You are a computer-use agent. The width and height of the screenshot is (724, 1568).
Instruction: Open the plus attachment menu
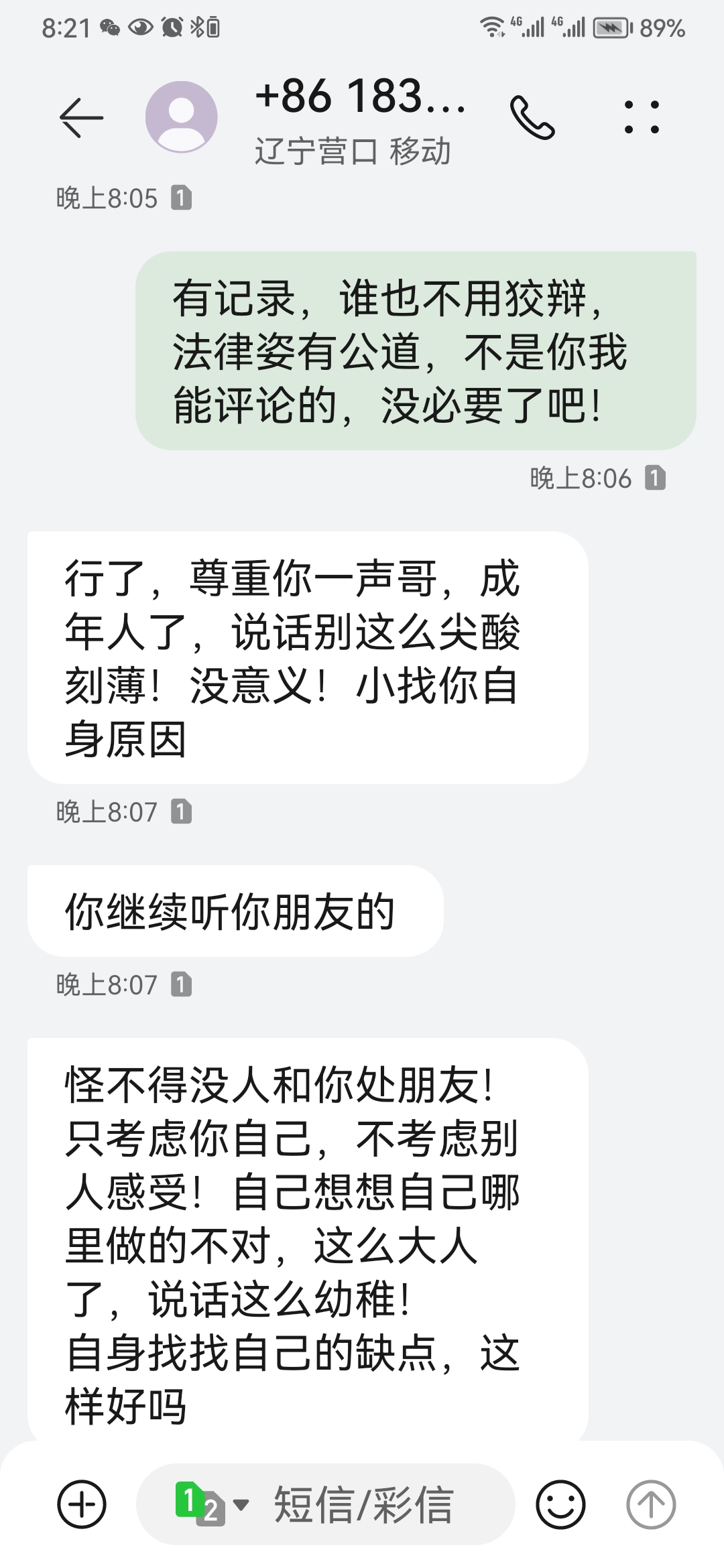click(82, 1504)
